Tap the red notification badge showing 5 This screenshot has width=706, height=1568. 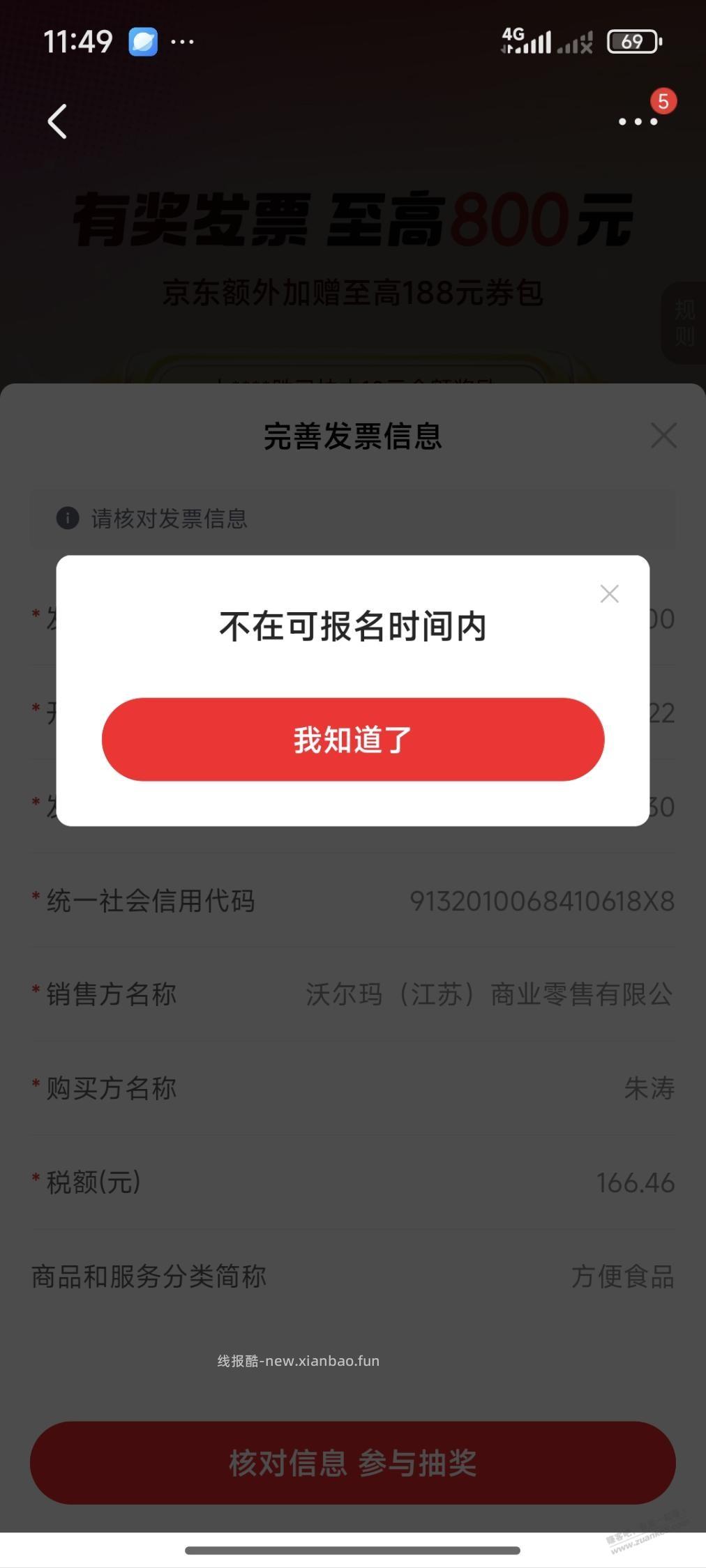pos(663,102)
